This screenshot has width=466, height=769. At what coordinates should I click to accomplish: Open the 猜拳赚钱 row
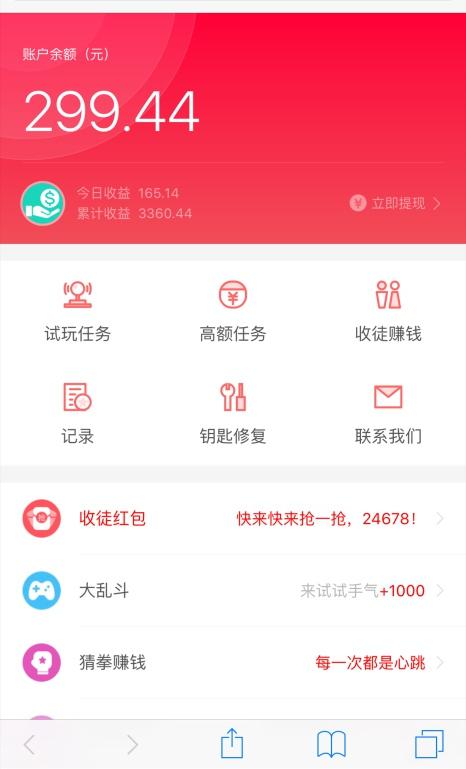click(x=233, y=663)
